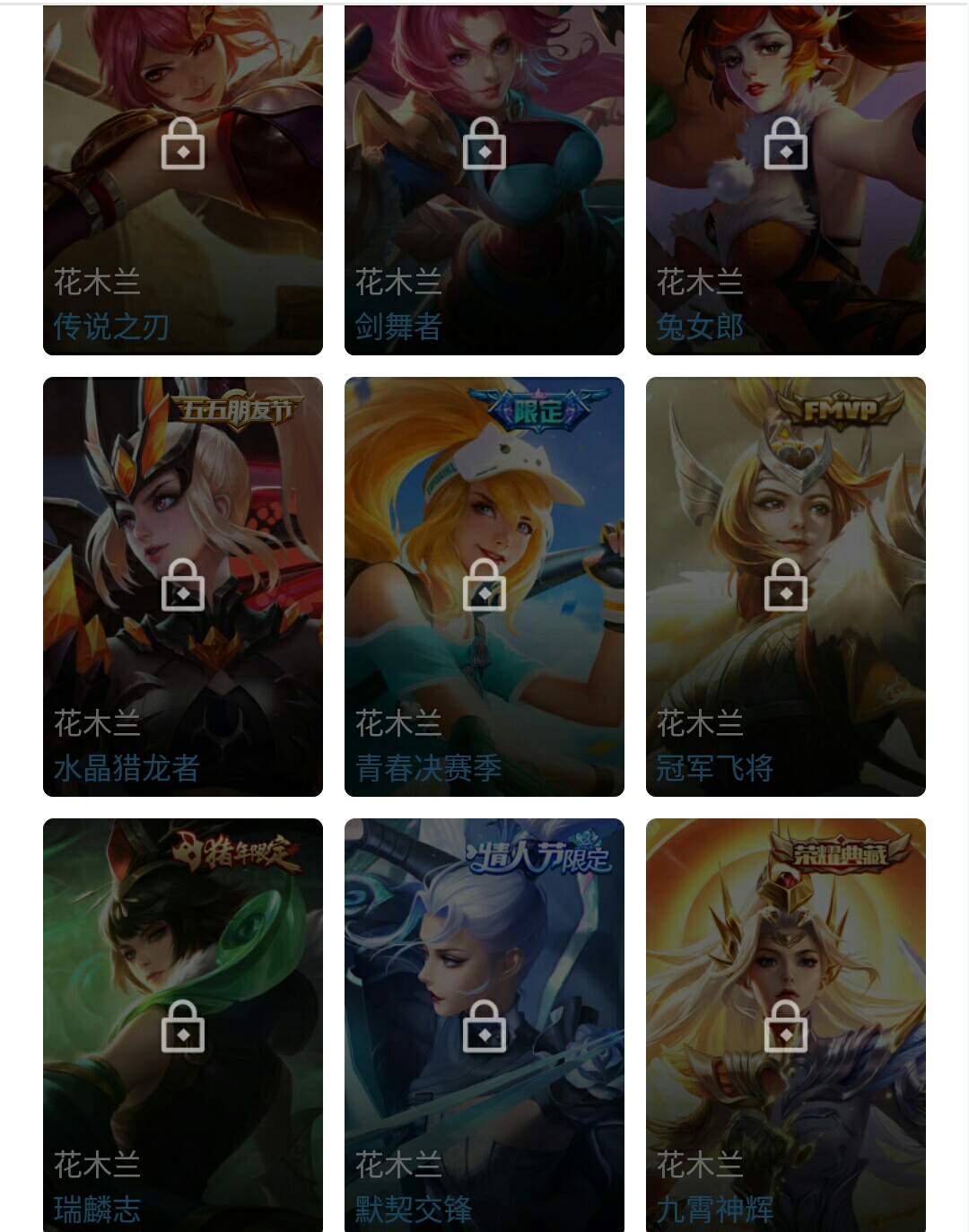
Task: Tap the 青春决赛季 limited skin card
Action: 484,586
